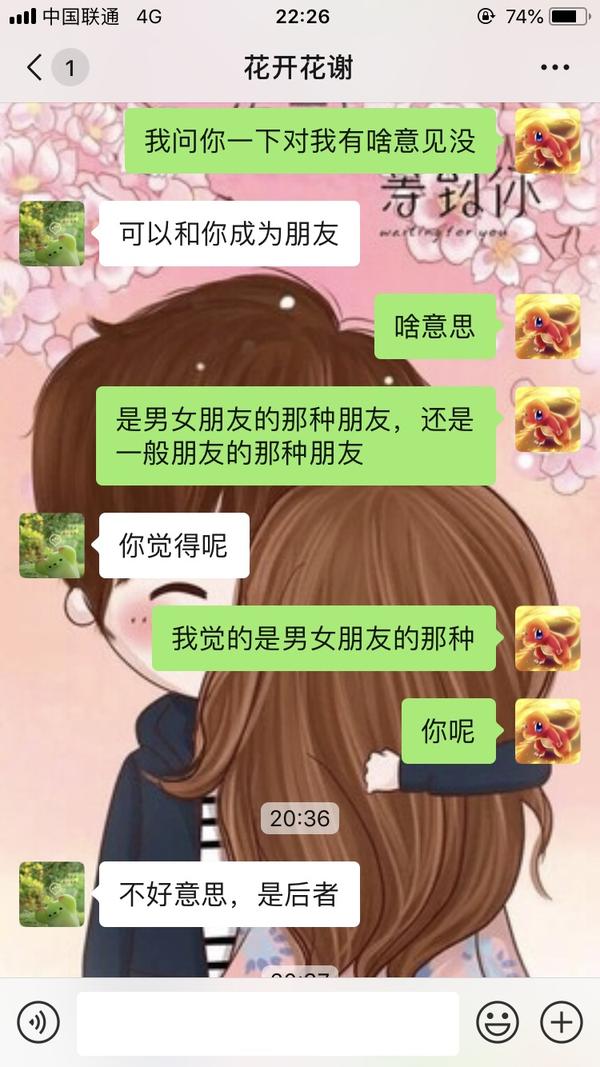The width and height of the screenshot is (600, 1067).
Task: Open own avatar beside 啥意思
Action: coord(547,327)
